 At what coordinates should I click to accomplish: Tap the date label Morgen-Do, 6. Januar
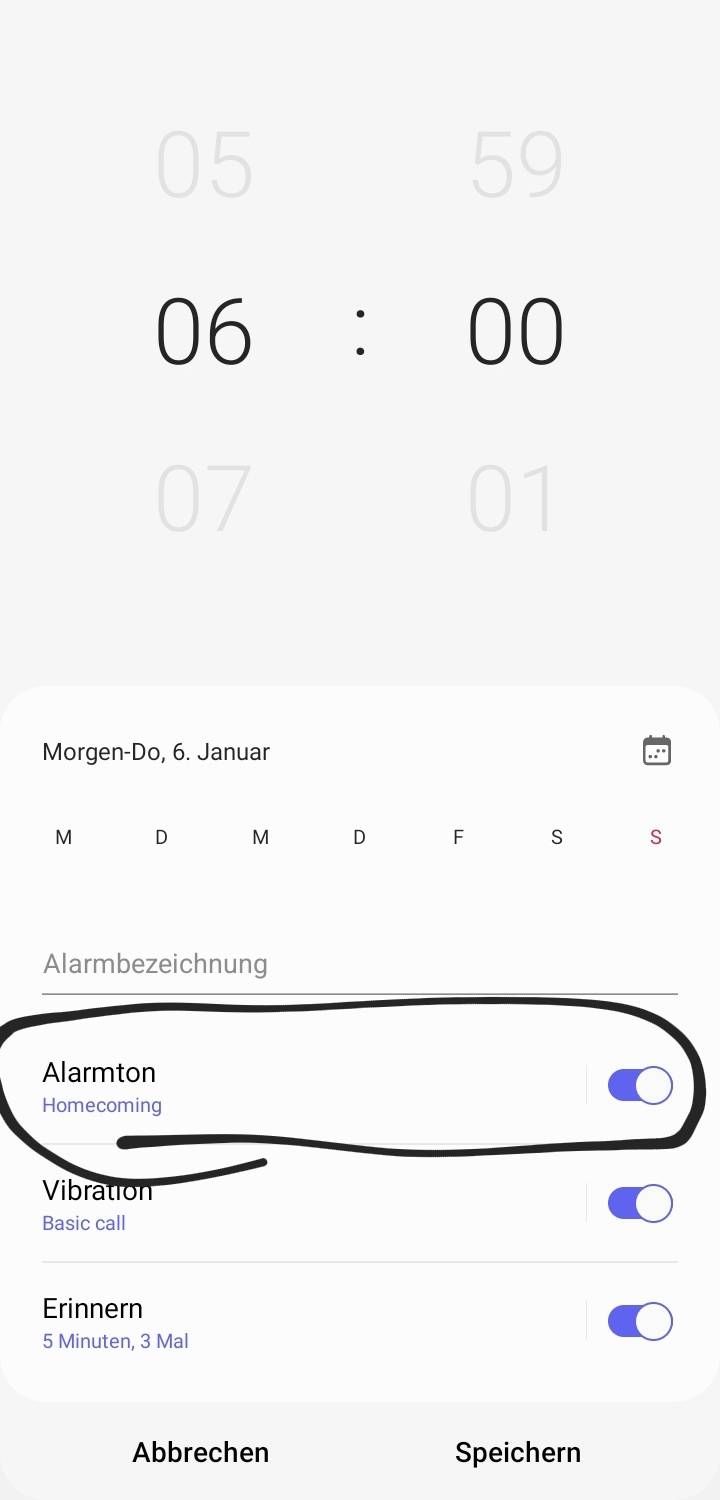pyautogui.click(x=156, y=751)
